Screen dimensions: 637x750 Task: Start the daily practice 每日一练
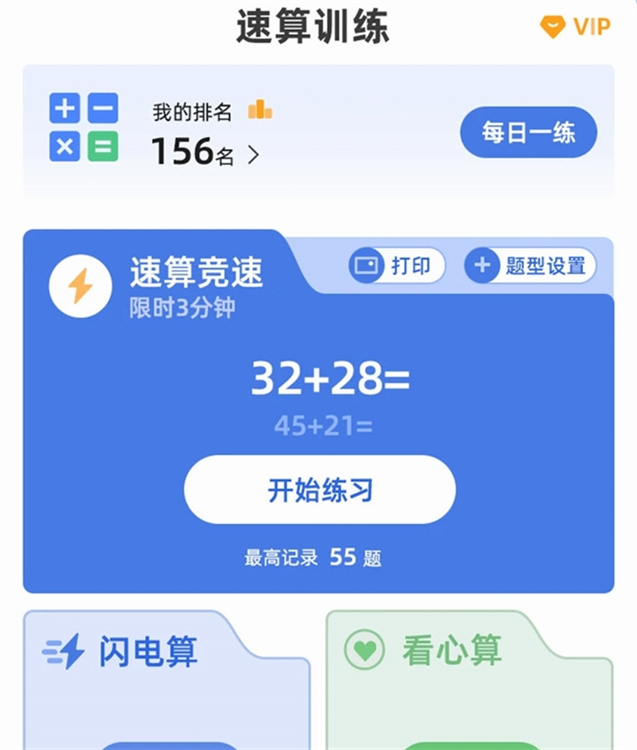pyautogui.click(x=528, y=132)
